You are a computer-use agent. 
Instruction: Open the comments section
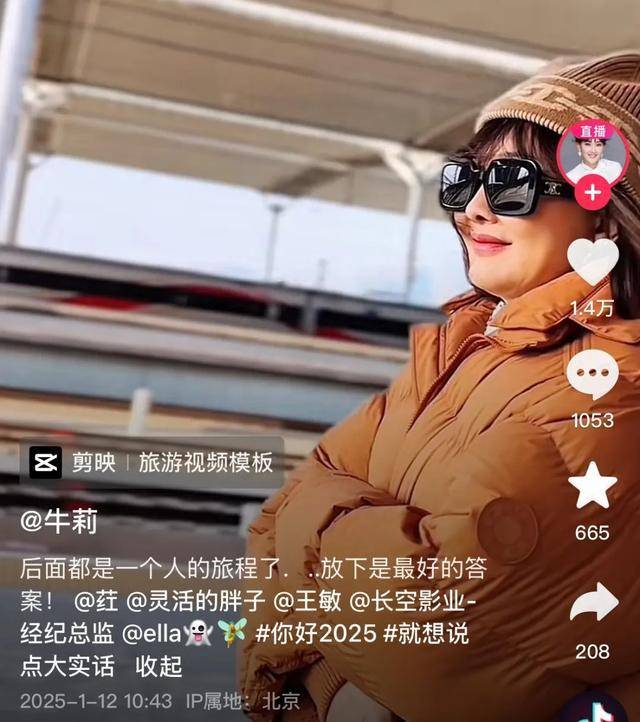point(593,375)
